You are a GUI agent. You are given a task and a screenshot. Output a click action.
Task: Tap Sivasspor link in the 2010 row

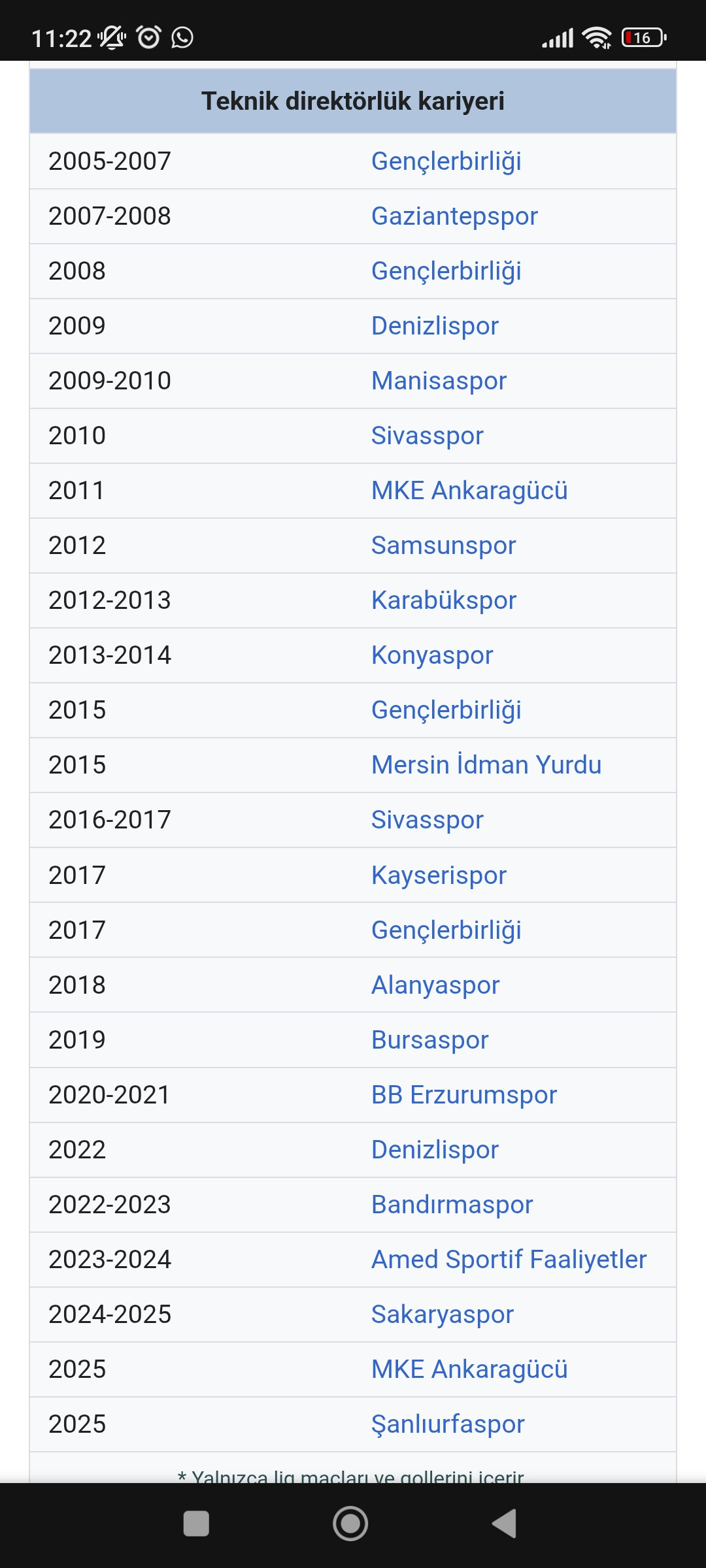[x=427, y=436]
